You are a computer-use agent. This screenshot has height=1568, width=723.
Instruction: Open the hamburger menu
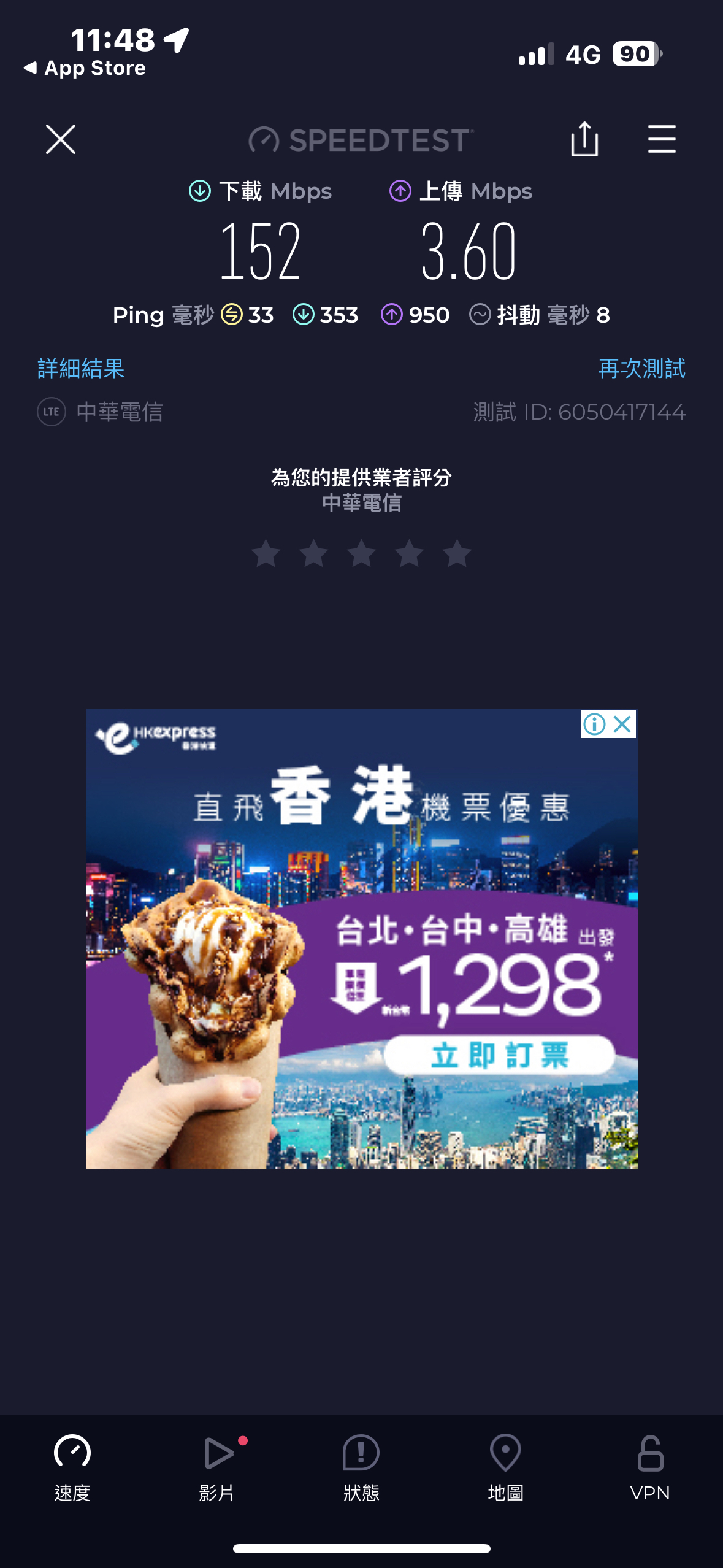[x=662, y=139]
